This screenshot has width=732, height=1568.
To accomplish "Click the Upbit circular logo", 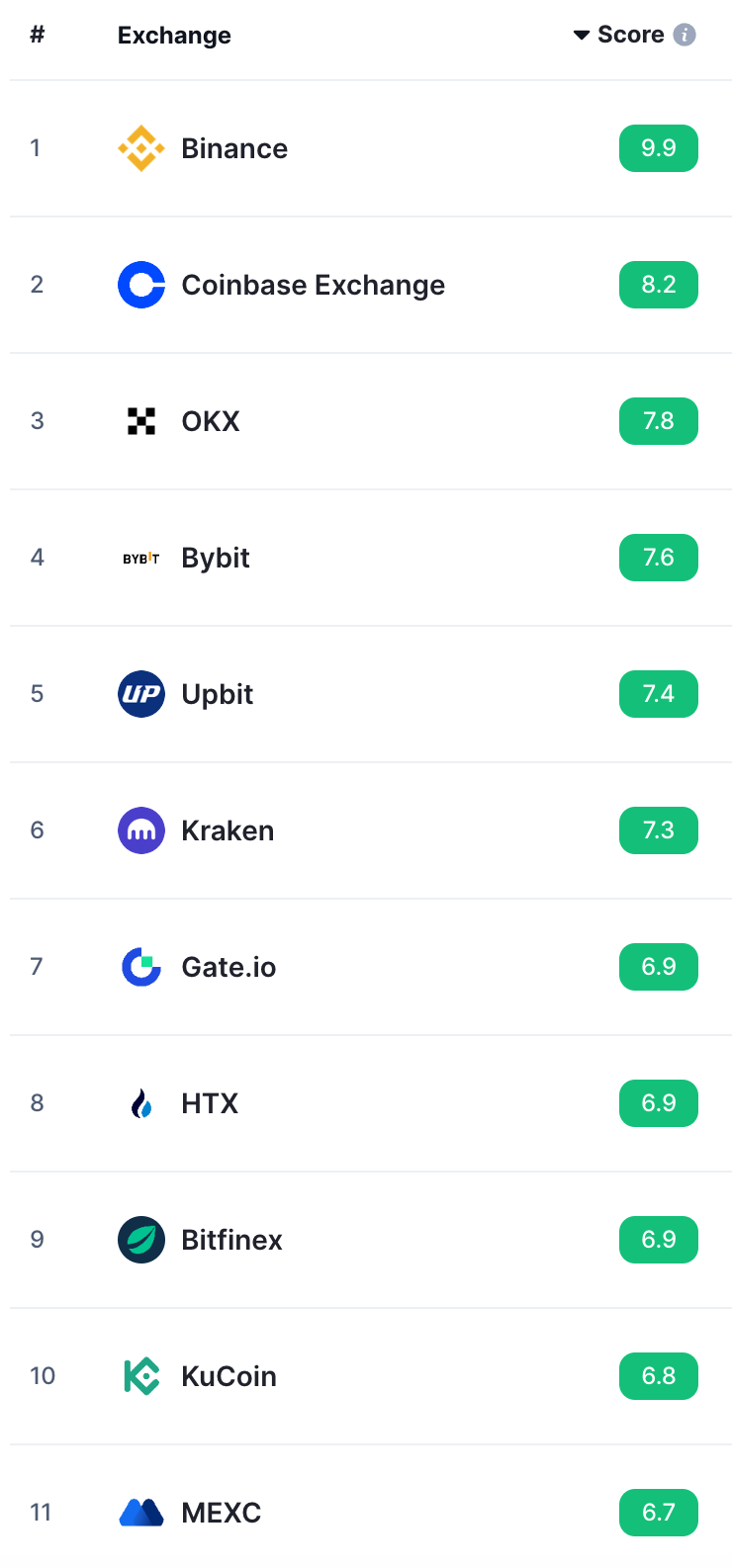I will tap(142, 694).
